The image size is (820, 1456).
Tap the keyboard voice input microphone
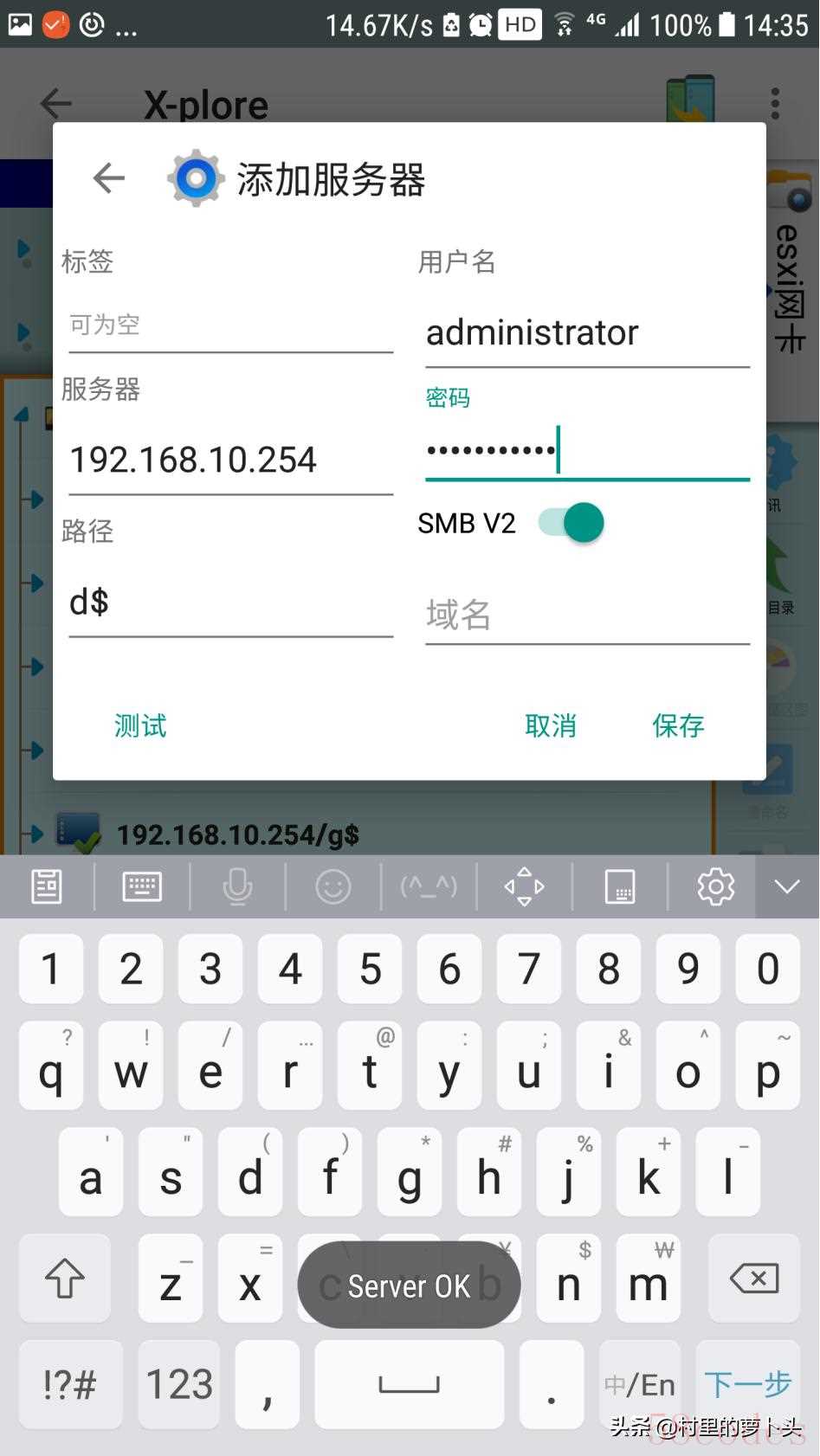click(237, 887)
